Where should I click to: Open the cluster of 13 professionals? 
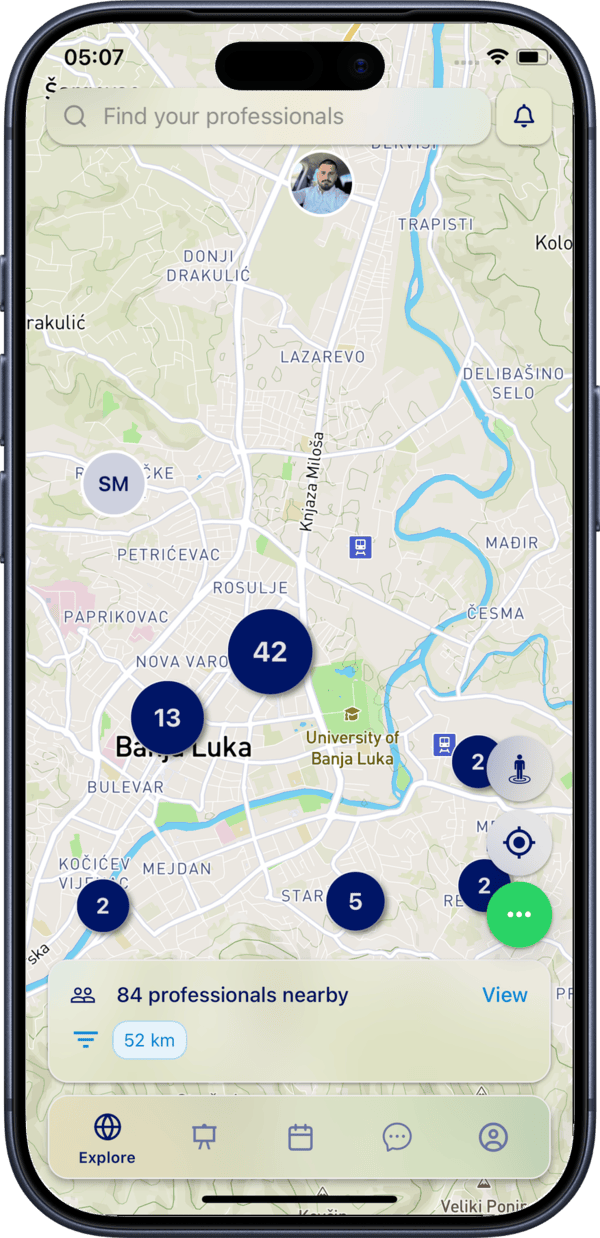[x=167, y=717]
